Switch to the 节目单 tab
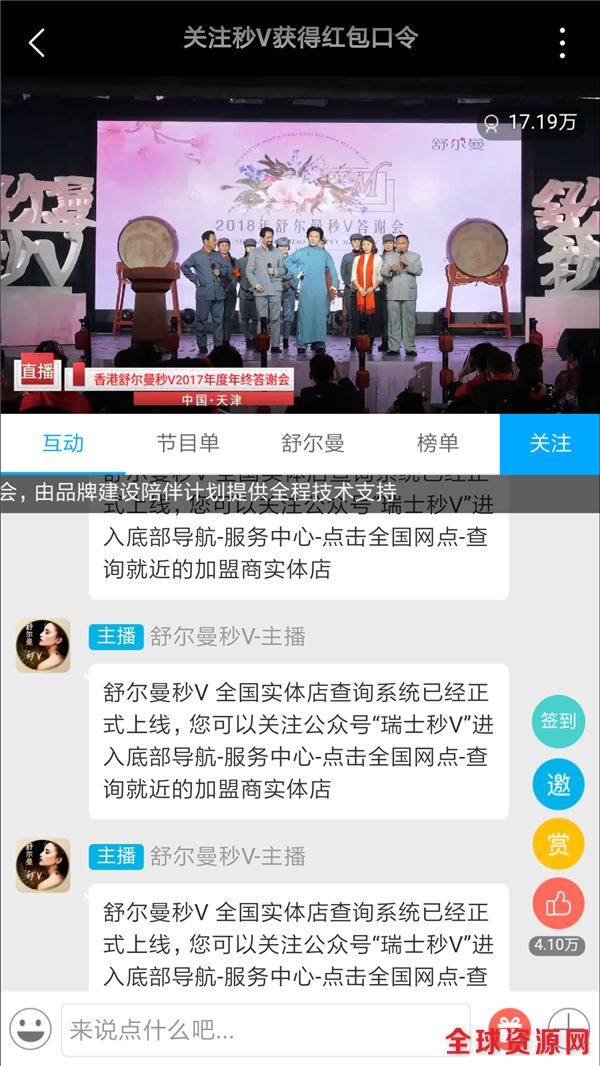Image resolution: width=600 pixels, height=1066 pixels. 188,443
